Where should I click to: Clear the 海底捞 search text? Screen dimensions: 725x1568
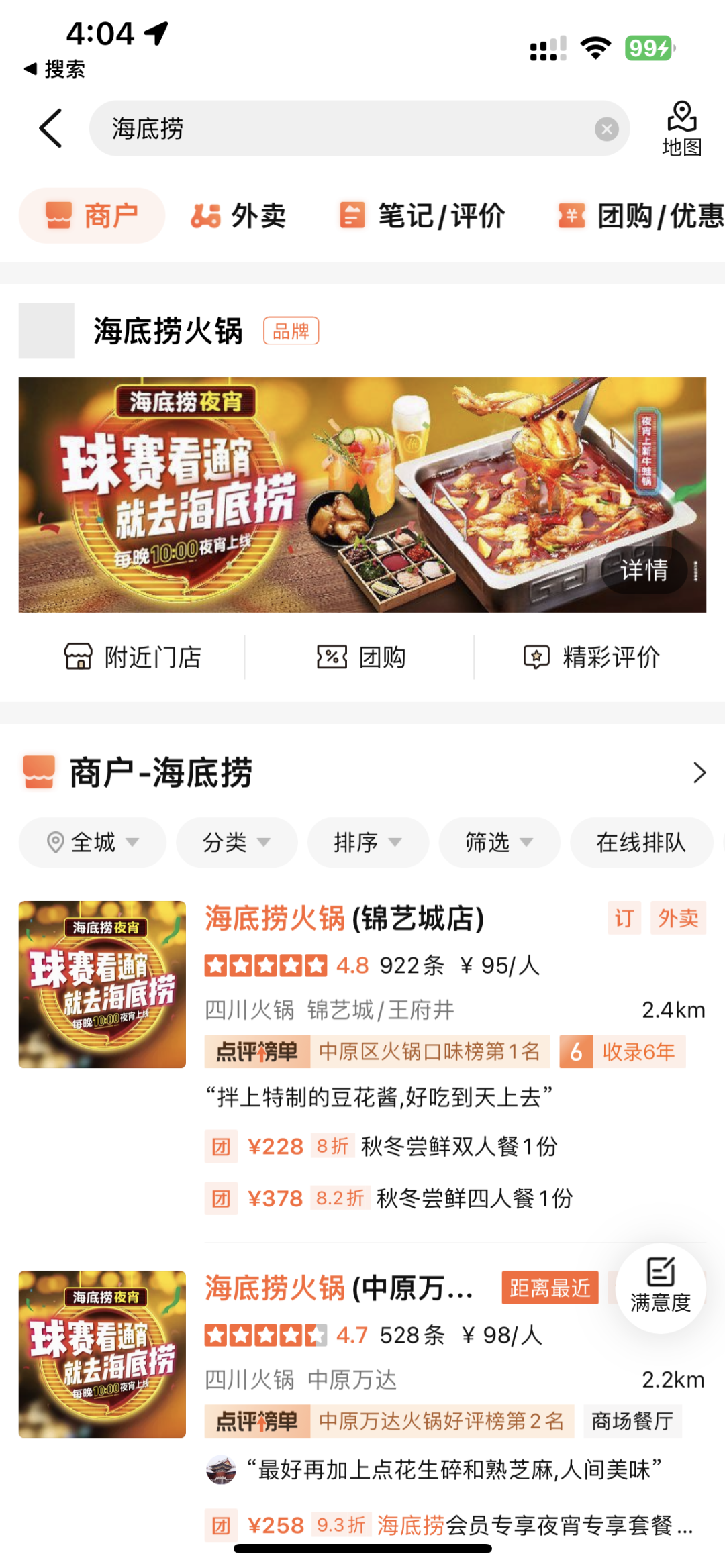tap(606, 129)
